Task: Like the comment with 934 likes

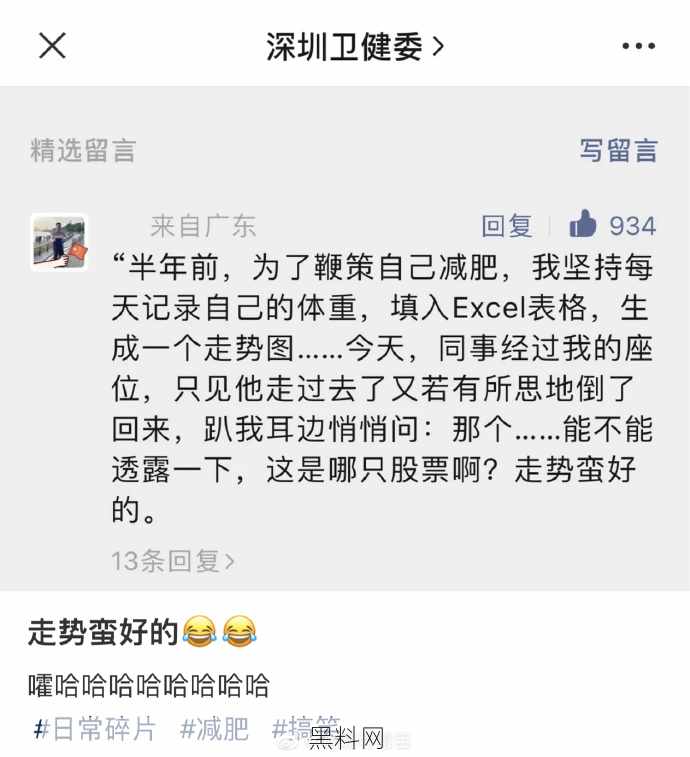Action: point(584,225)
